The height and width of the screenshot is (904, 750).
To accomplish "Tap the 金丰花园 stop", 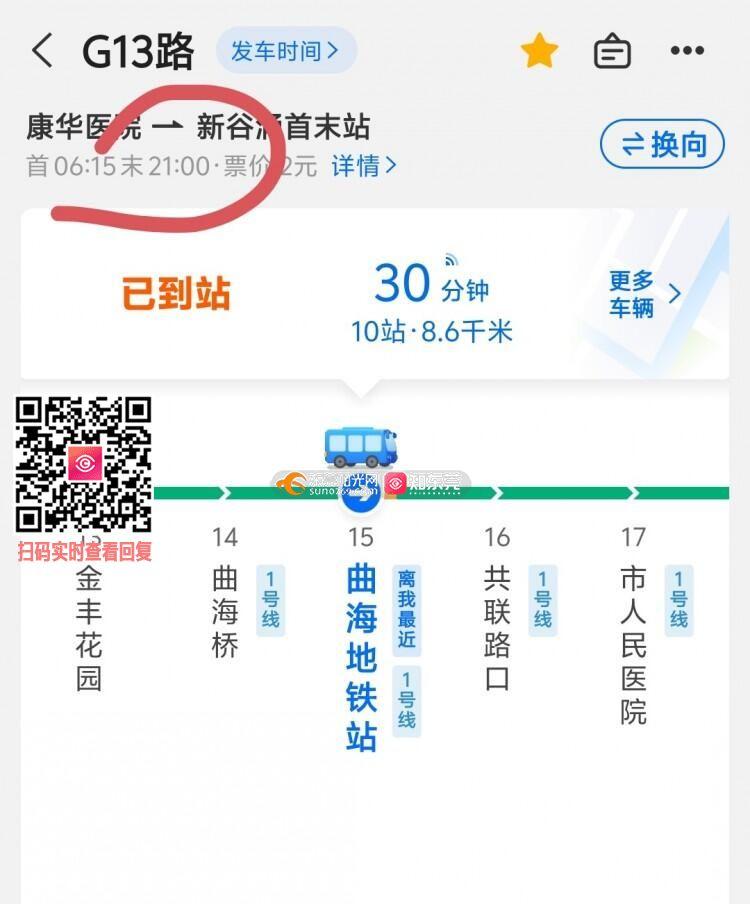I will 89,628.
